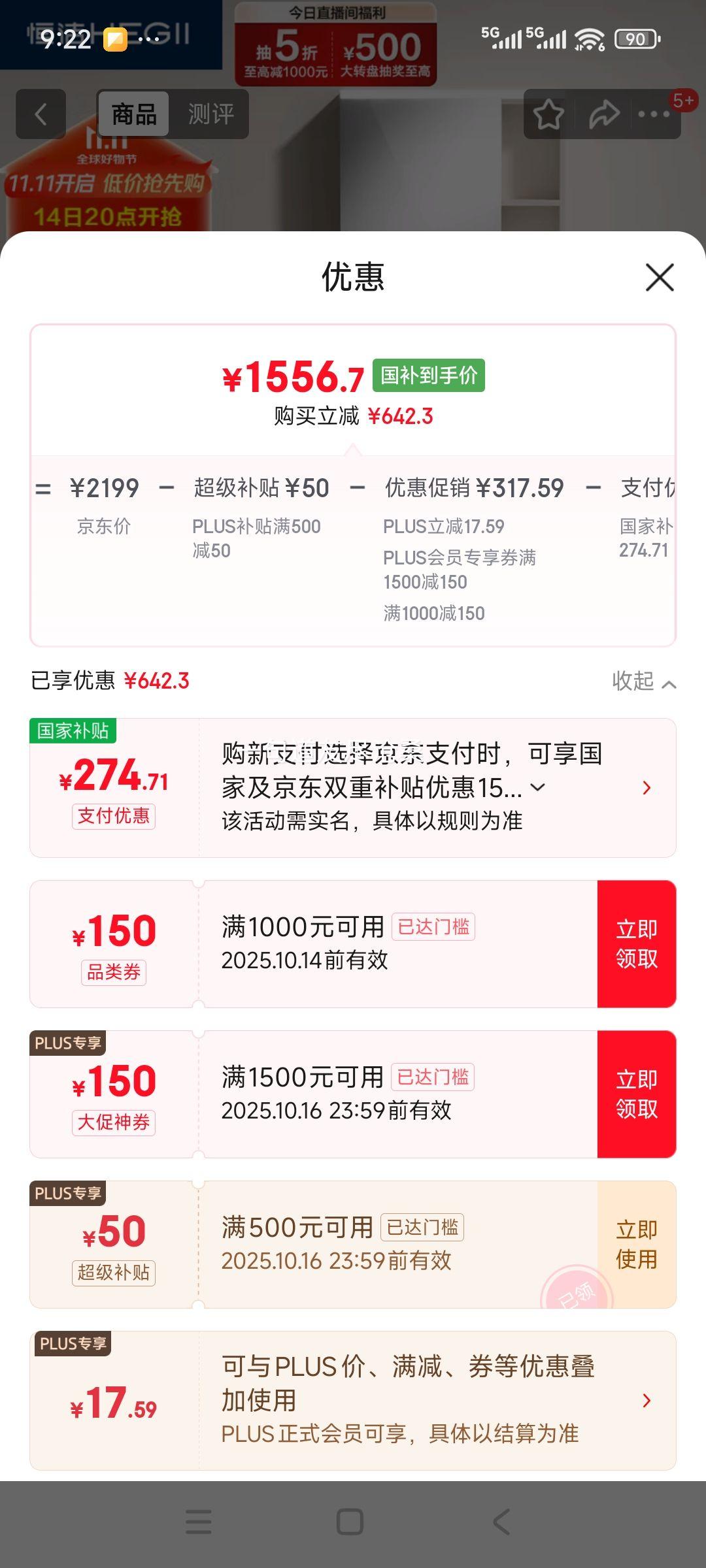Open the three-dot overflow menu
The height and width of the screenshot is (1568, 706).
(x=654, y=115)
